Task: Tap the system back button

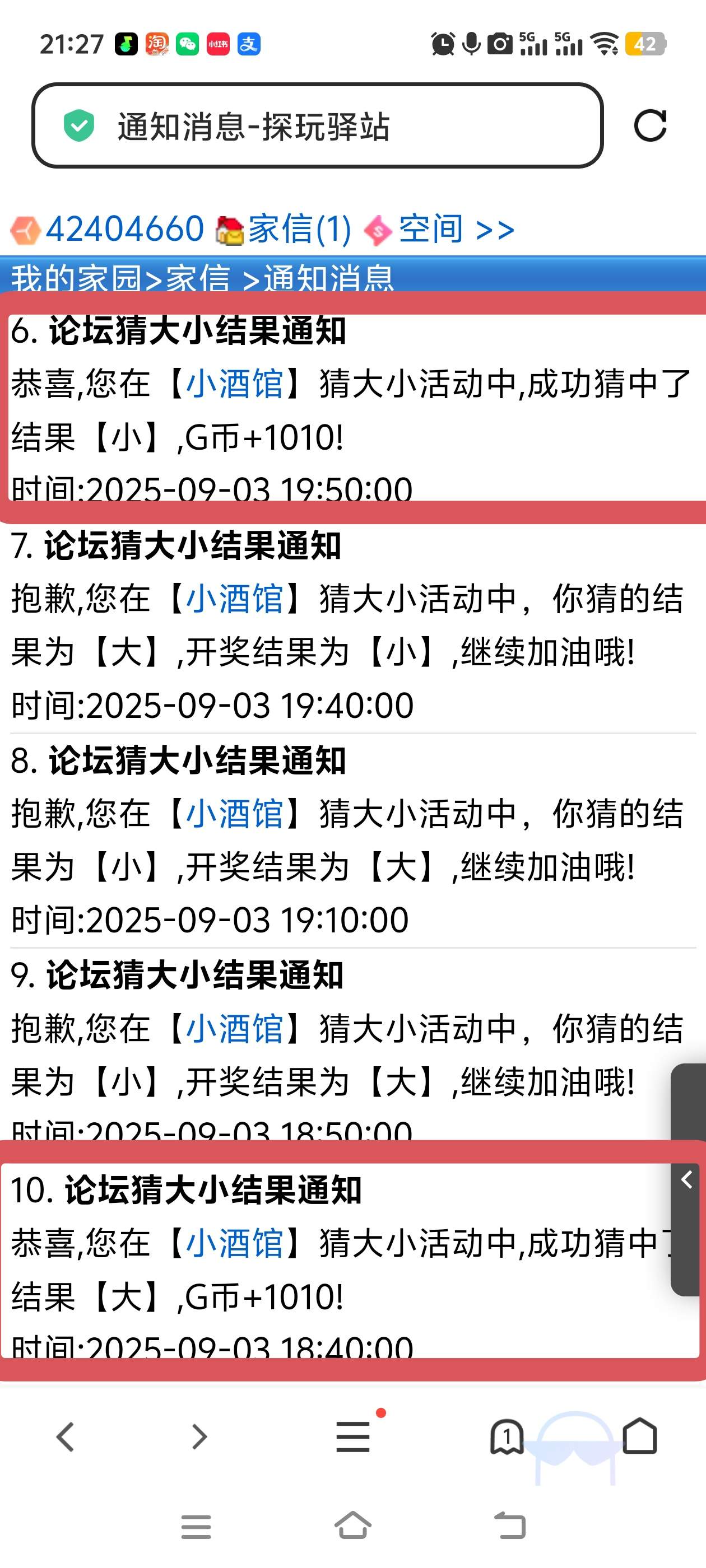Action: [x=509, y=1525]
